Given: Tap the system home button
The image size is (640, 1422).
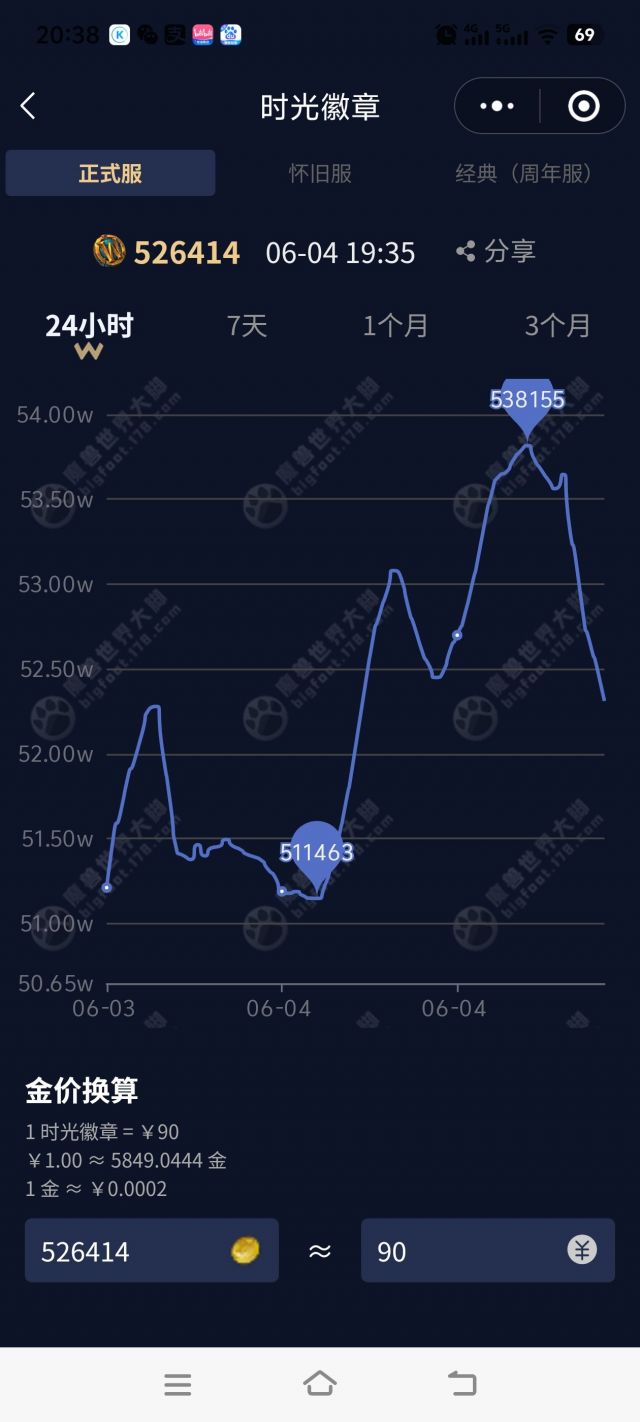Looking at the screenshot, I should click(320, 1384).
